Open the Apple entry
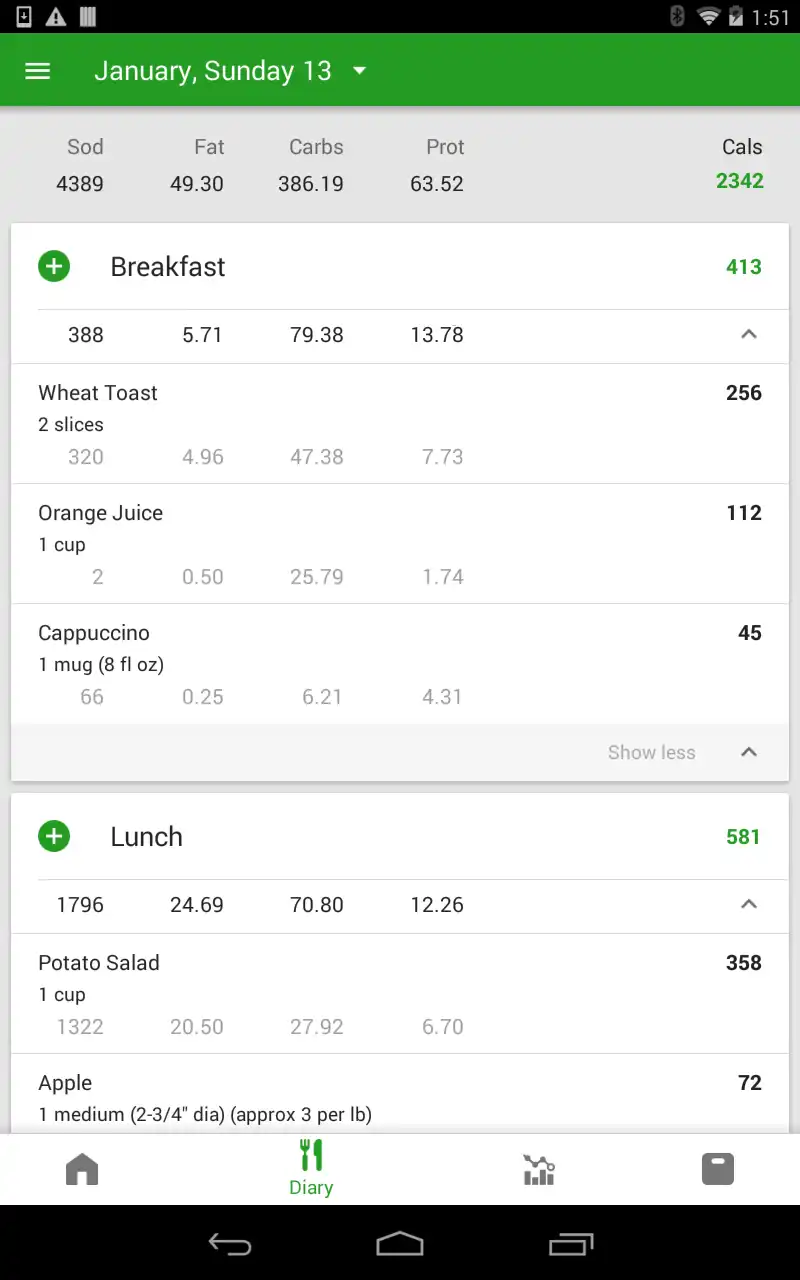This screenshot has width=800, height=1280. pyautogui.click(x=400, y=1094)
